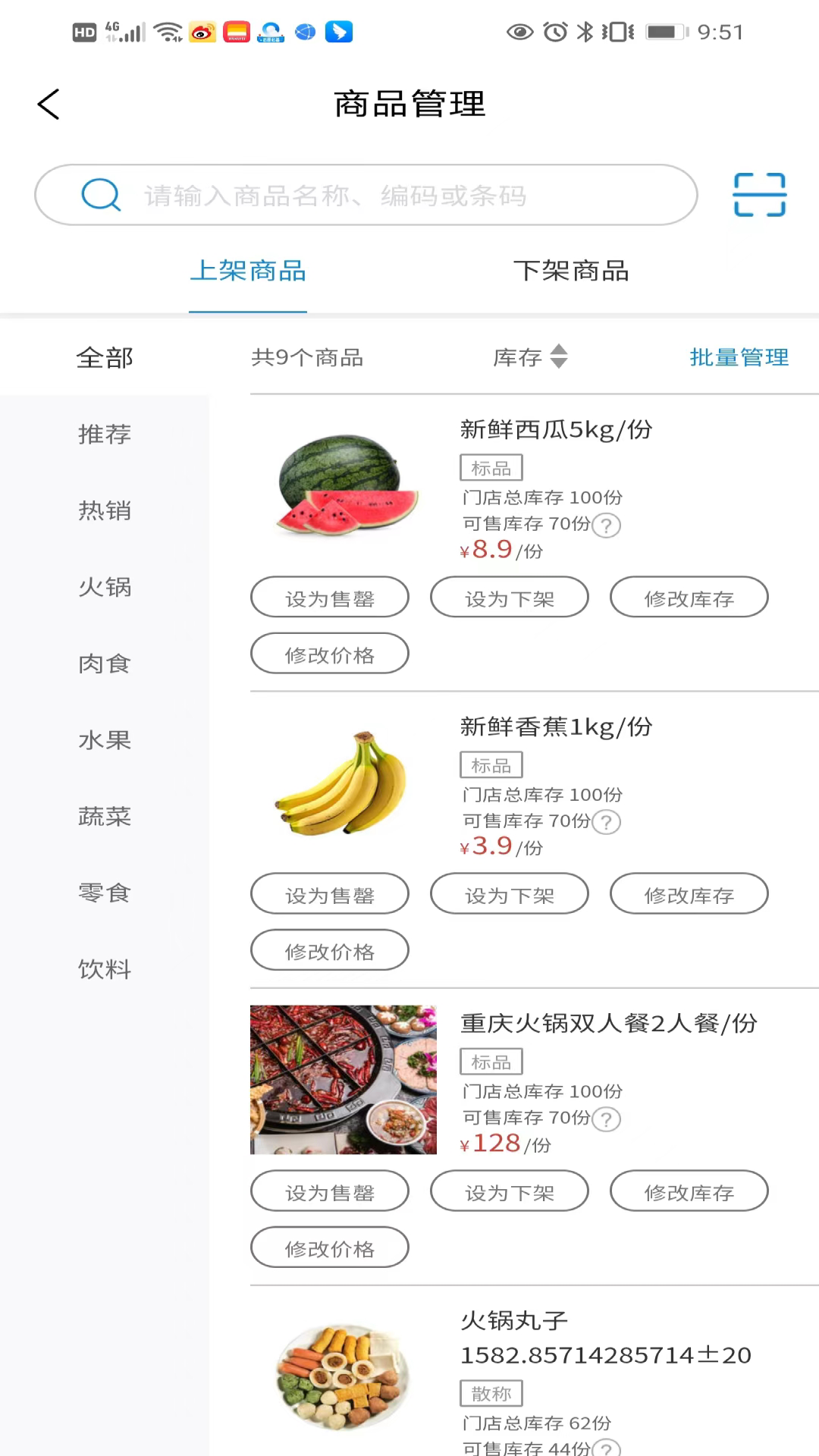Tap the help icon beside 香蕉's 可售库存
Image resolution: width=819 pixels, height=1456 pixels.
coord(606,821)
